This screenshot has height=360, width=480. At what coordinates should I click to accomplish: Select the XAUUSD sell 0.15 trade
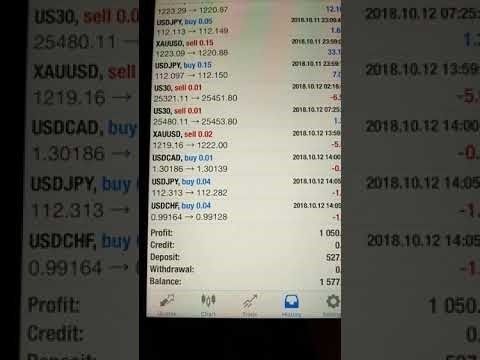coord(248,48)
